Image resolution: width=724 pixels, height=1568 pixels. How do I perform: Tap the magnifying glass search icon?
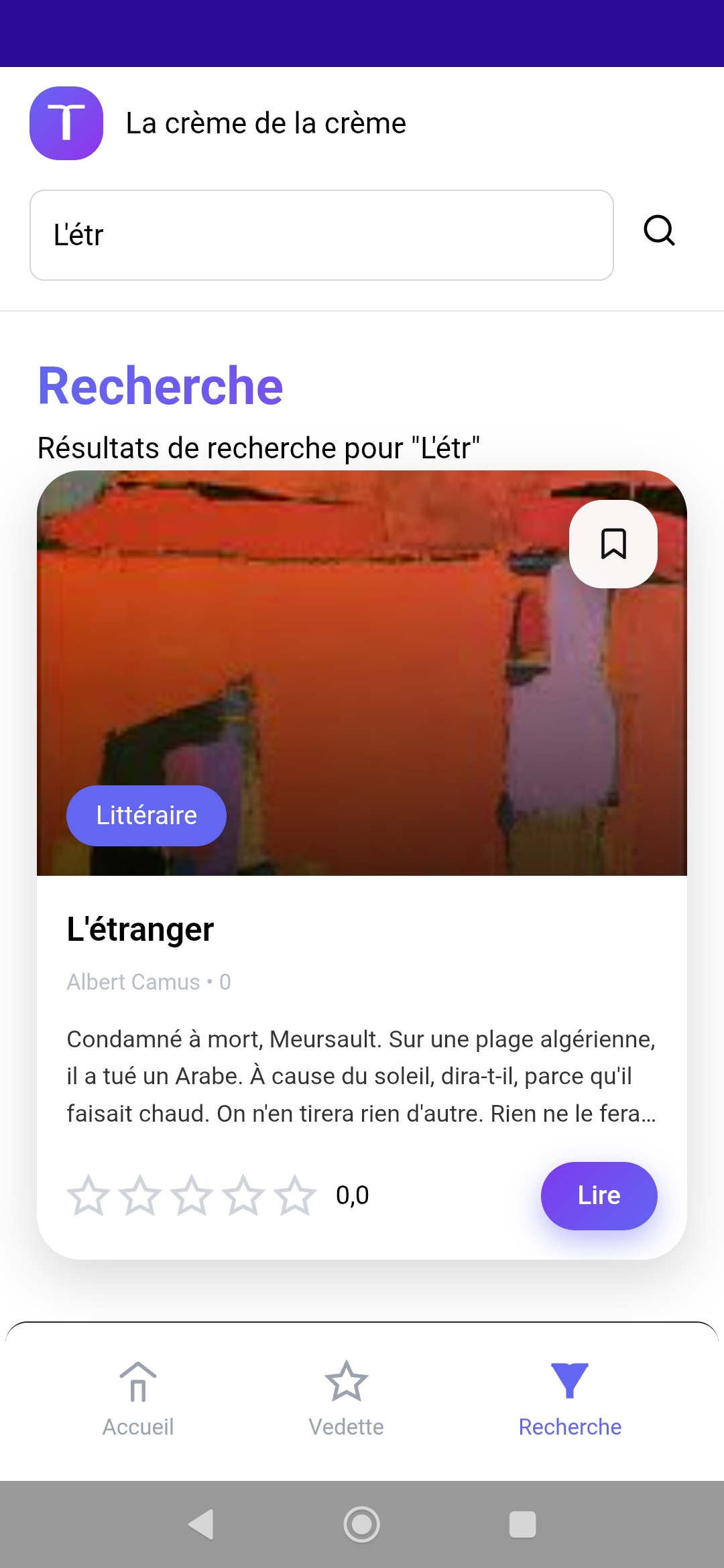pyautogui.click(x=659, y=231)
